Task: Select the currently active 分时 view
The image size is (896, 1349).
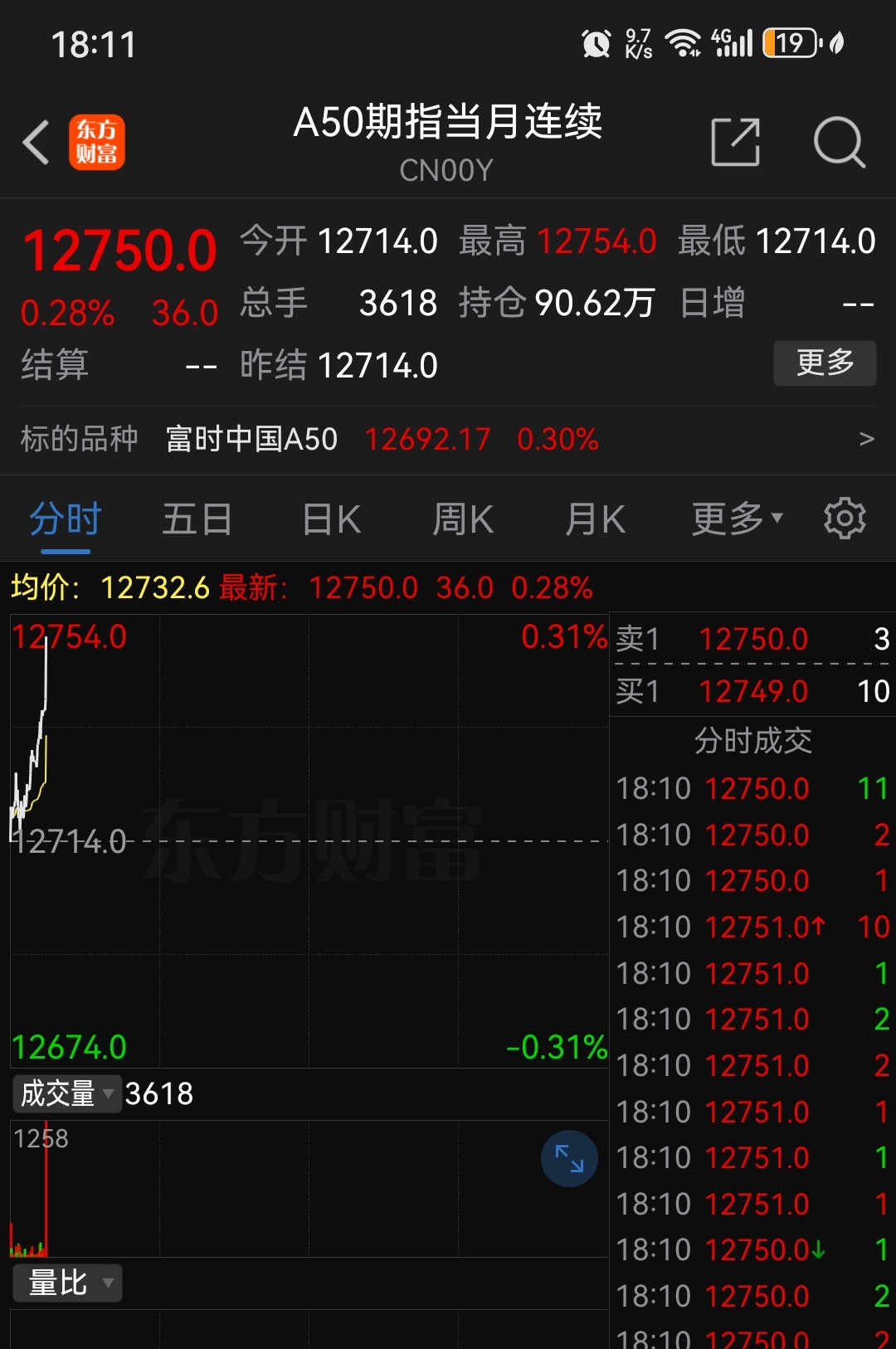Action: point(65,518)
